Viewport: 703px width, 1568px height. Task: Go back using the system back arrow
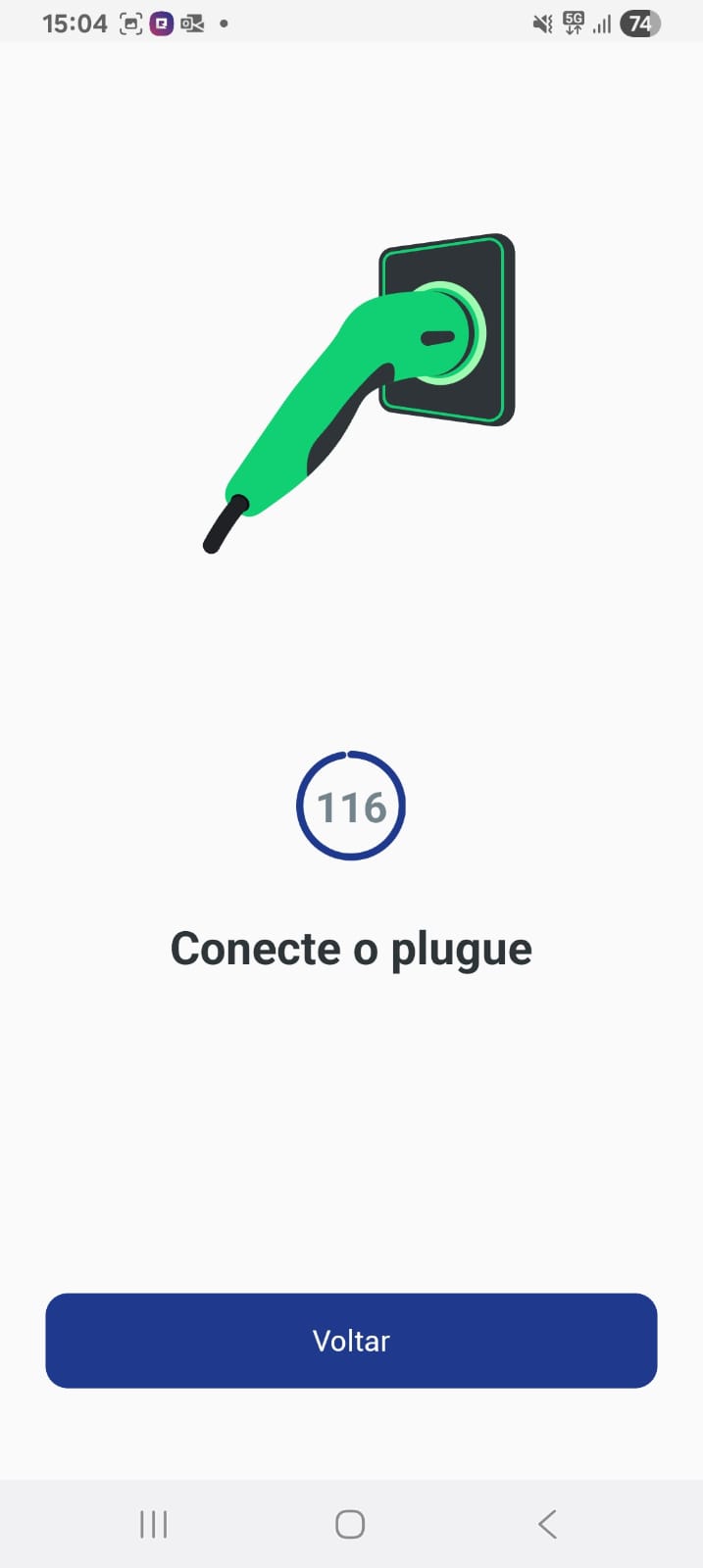[547, 1524]
